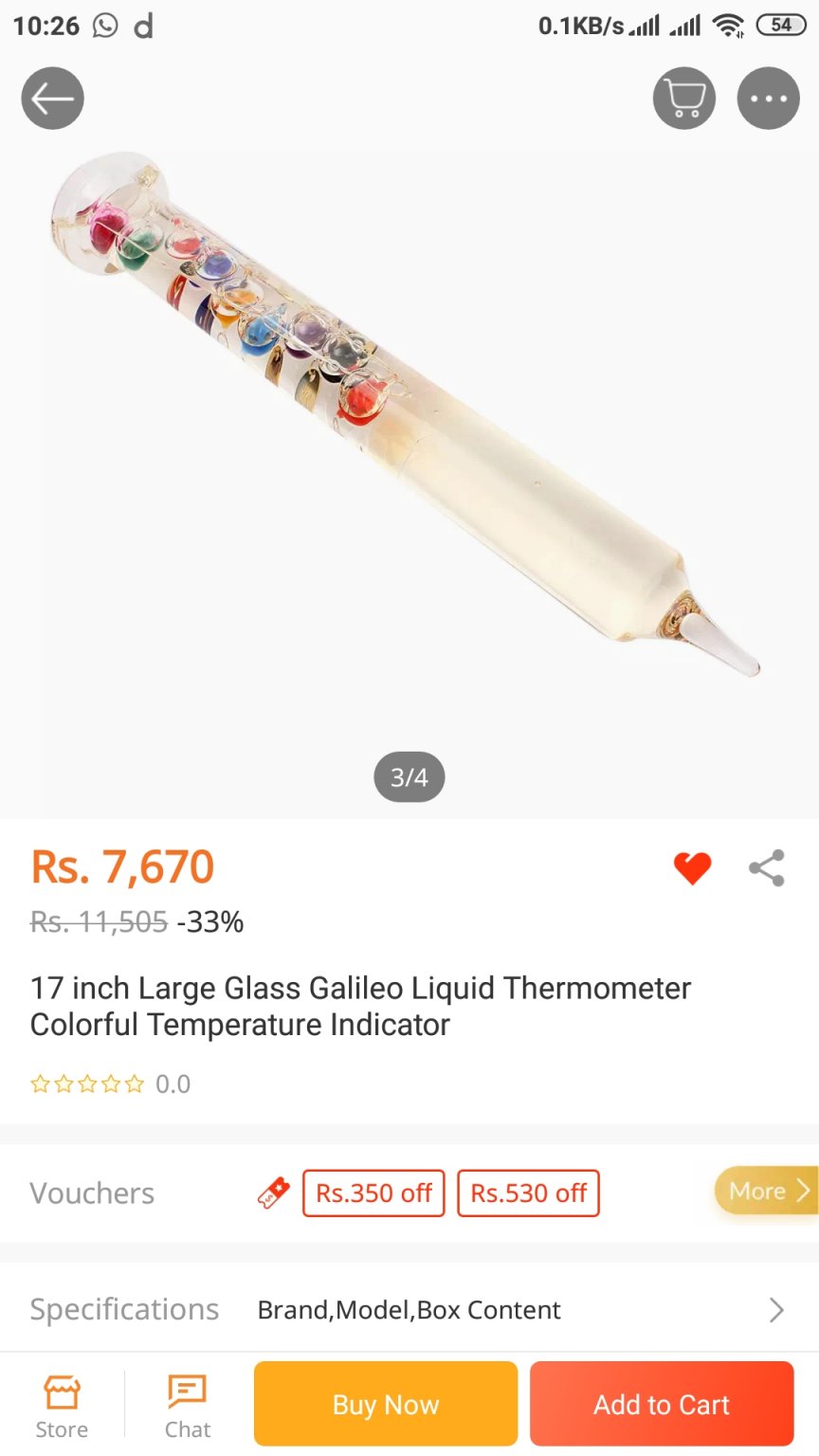View more vouchers
Viewport: 819px width, 1456px height.
pyautogui.click(x=767, y=1191)
